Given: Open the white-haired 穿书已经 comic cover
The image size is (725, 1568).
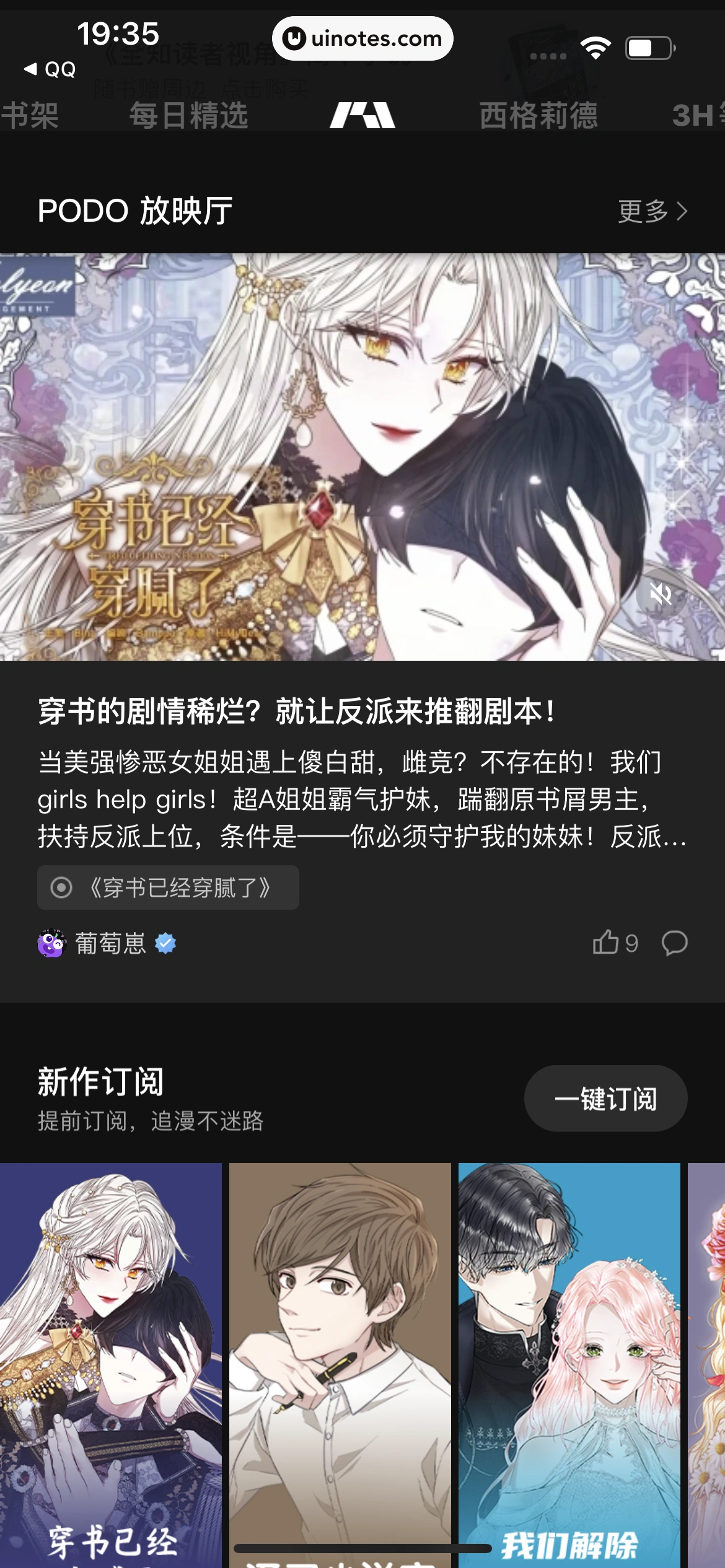Looking at the screenshot, I should (111, 1362).
